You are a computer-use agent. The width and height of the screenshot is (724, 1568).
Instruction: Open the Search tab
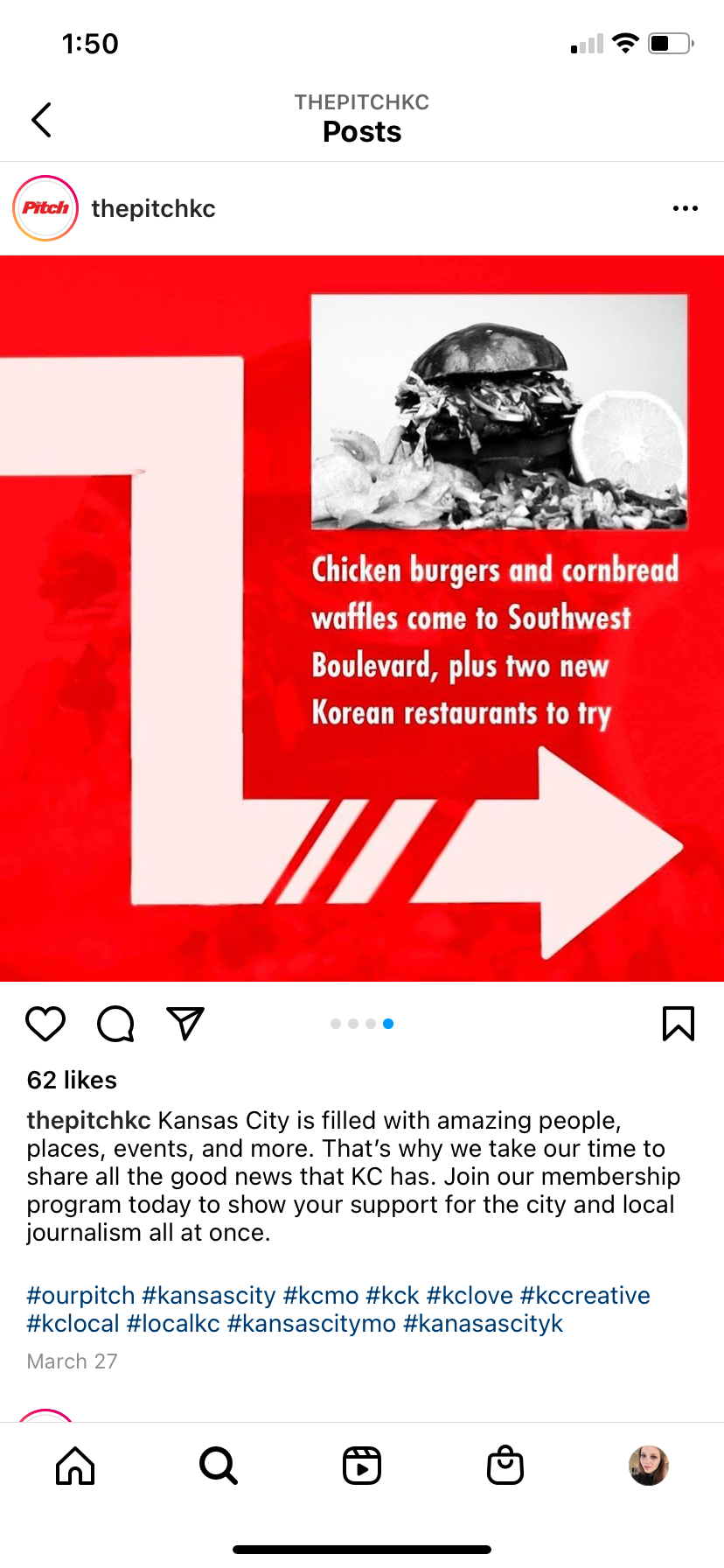pyautogui.click(x=219, y=1466)
